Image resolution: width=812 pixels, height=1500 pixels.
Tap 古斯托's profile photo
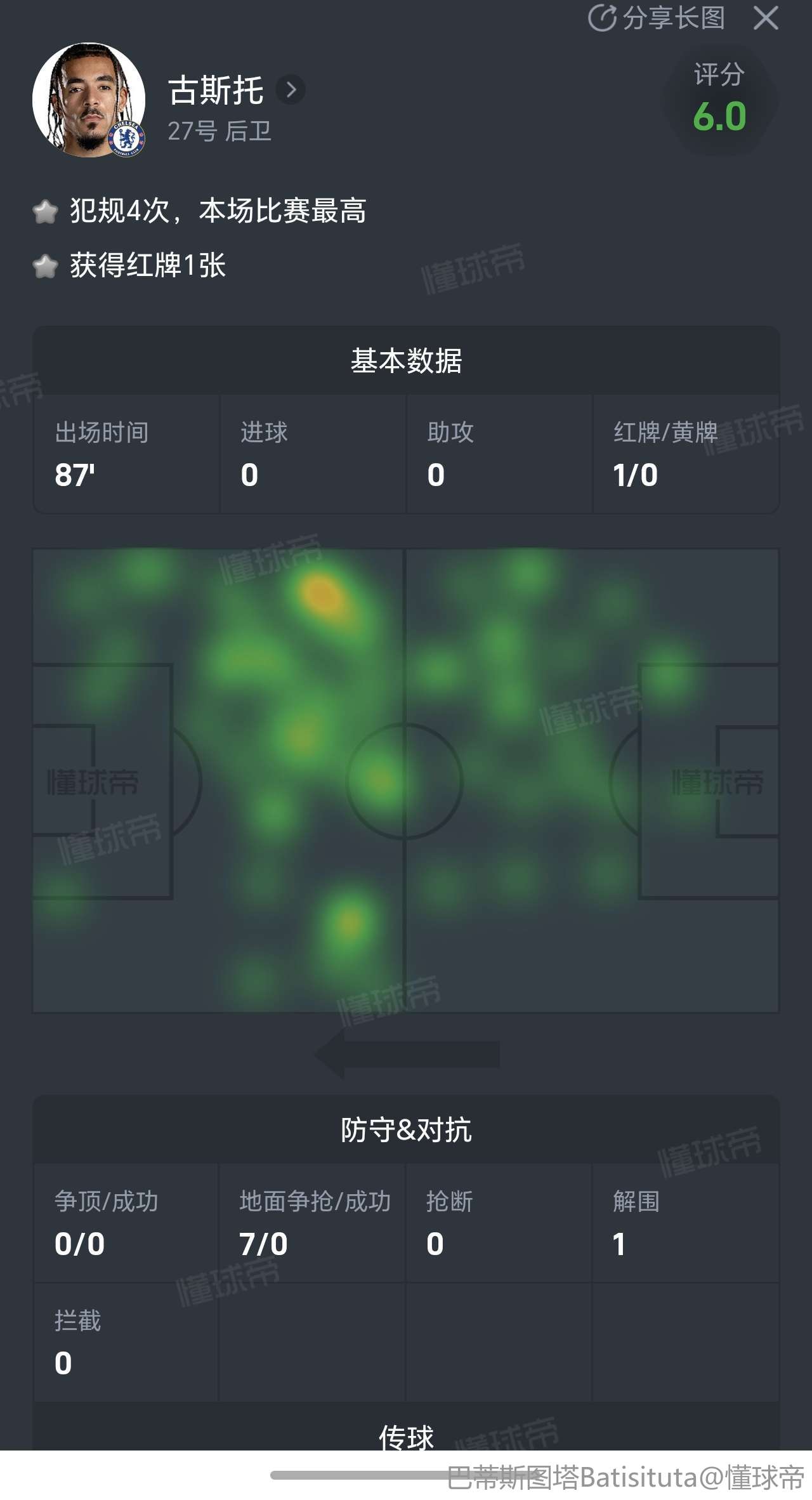click(x=89, y=100)
